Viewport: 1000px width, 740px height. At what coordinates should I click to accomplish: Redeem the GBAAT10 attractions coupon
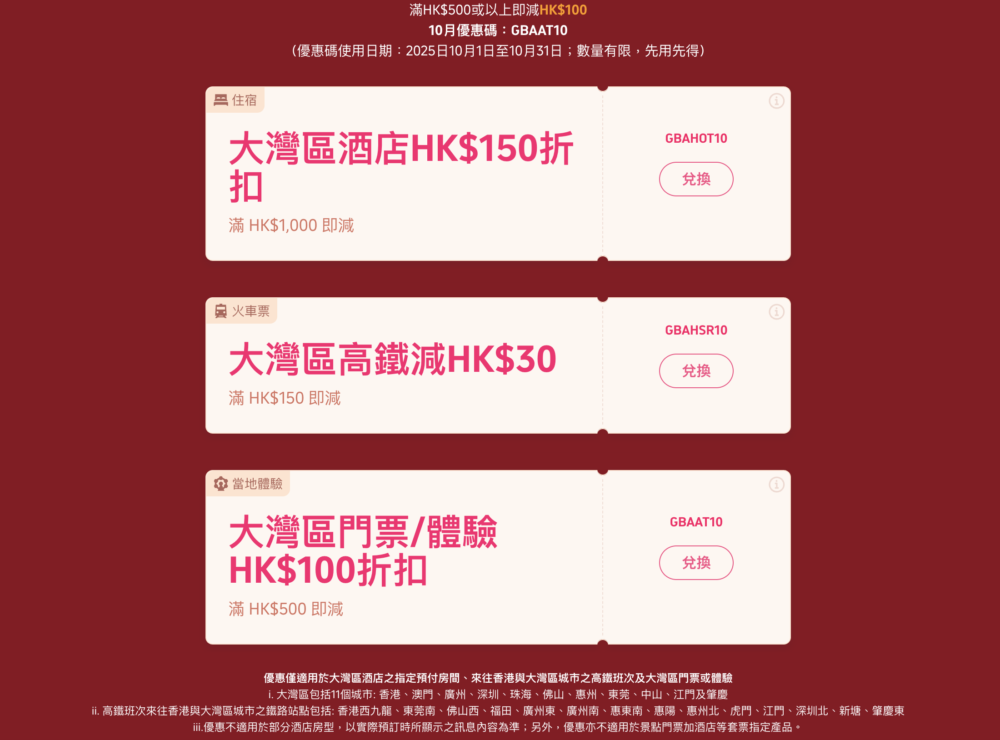[696, 563]
